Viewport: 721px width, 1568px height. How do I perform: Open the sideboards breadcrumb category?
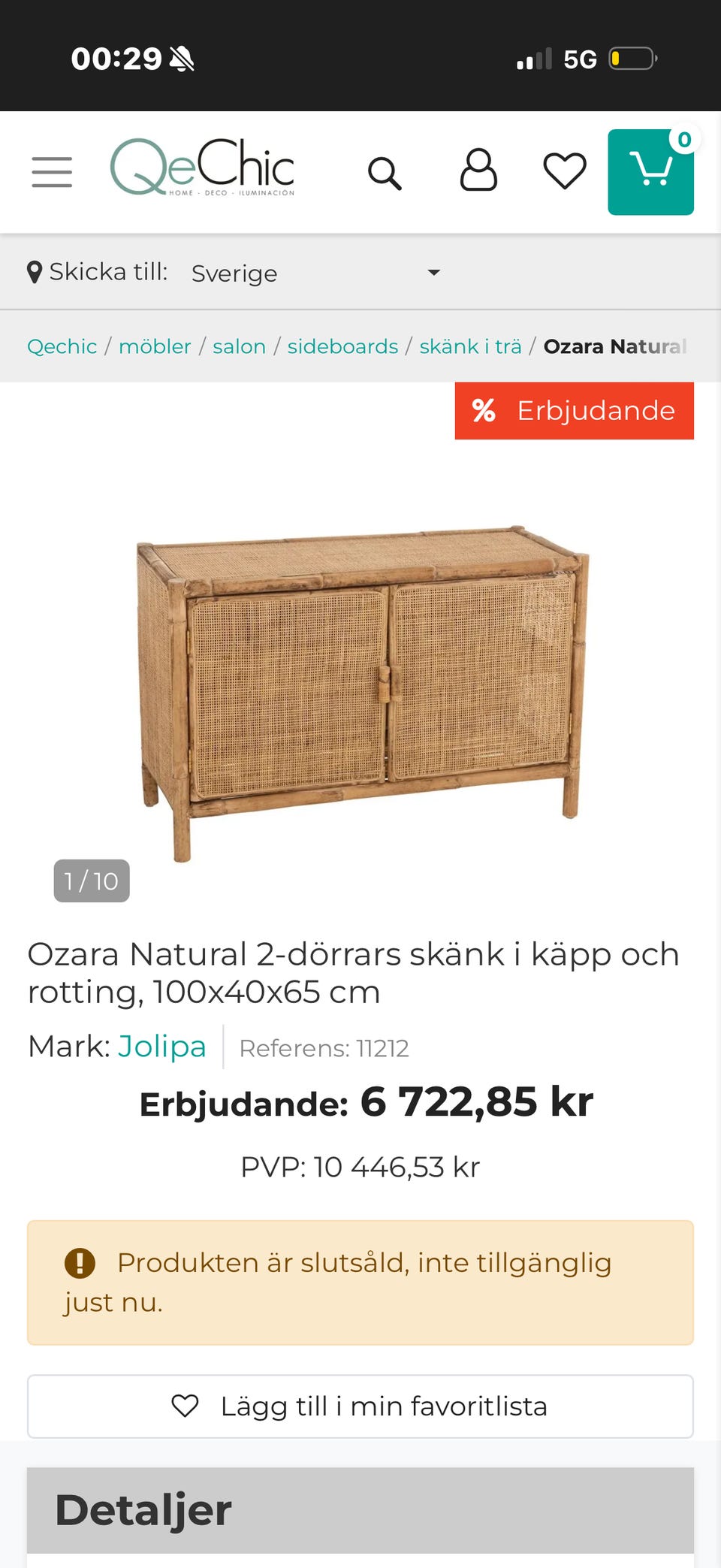[342, 346]
